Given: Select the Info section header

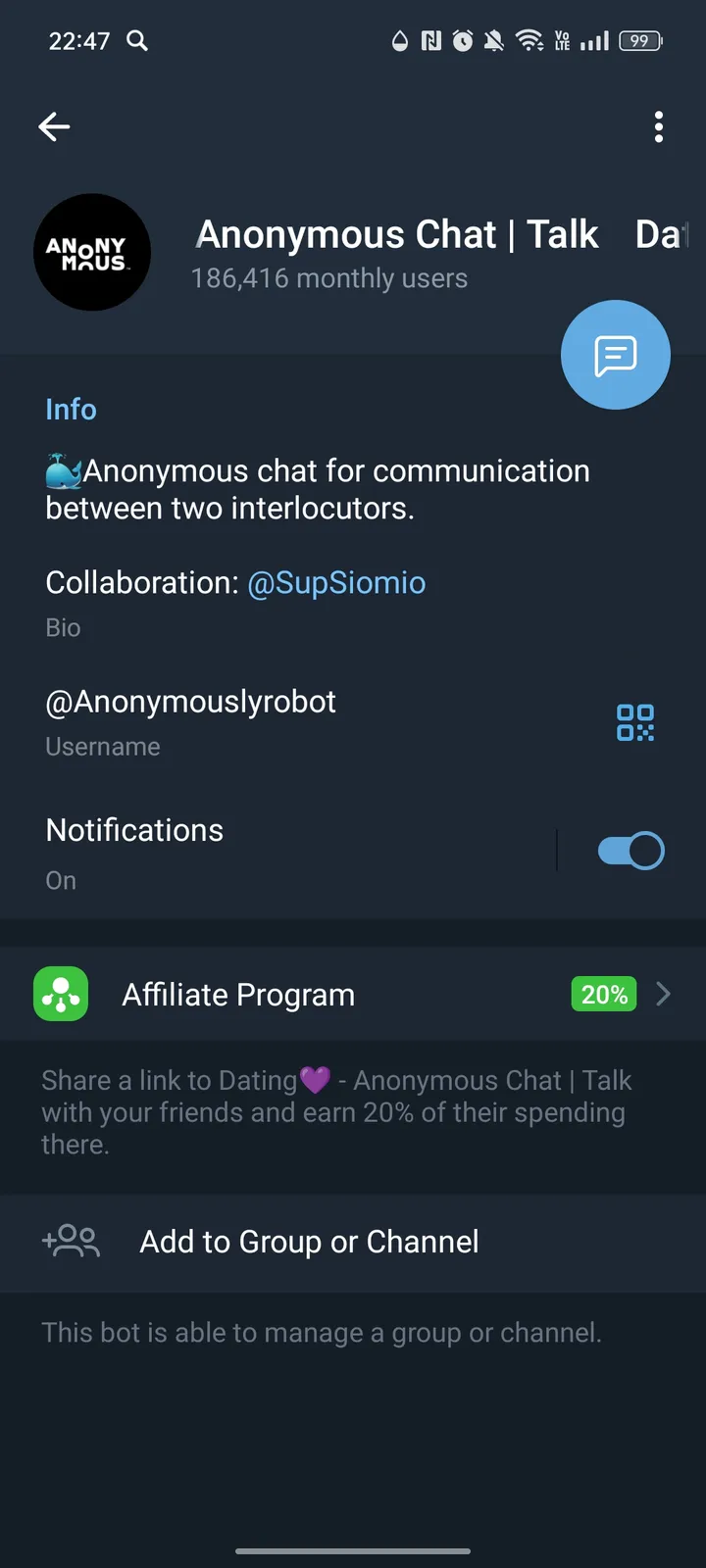Looking at the screenshot, I should tap(71, 409).
